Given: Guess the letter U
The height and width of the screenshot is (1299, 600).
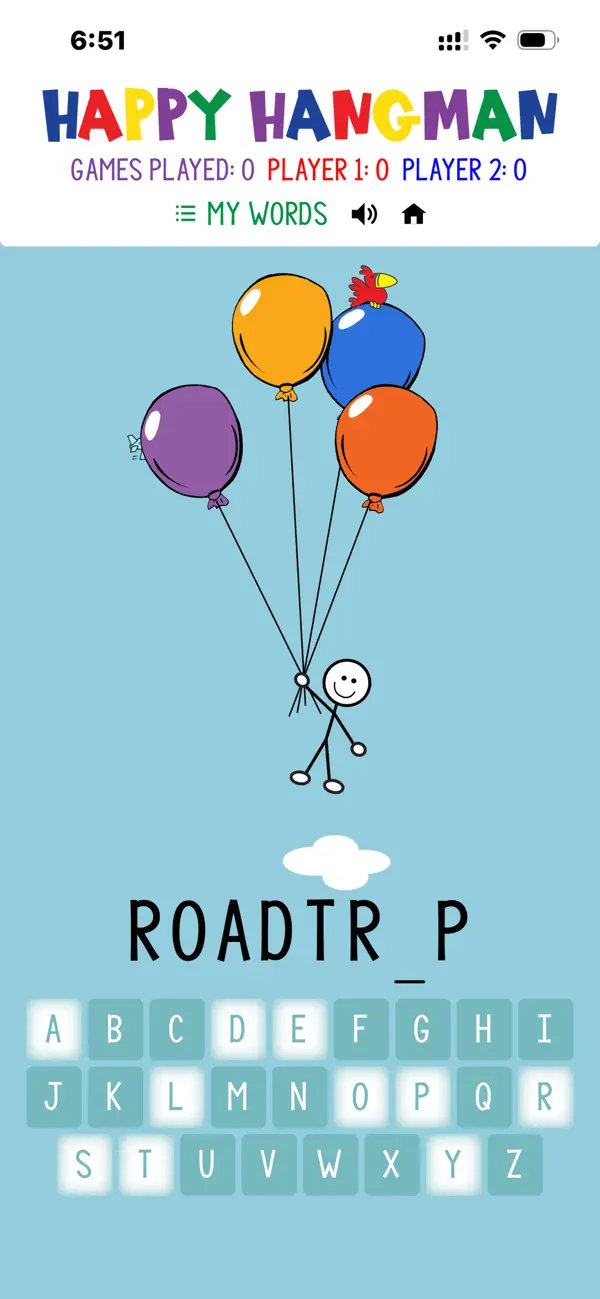Looking at the screenshot, I should pos(207,1164).
